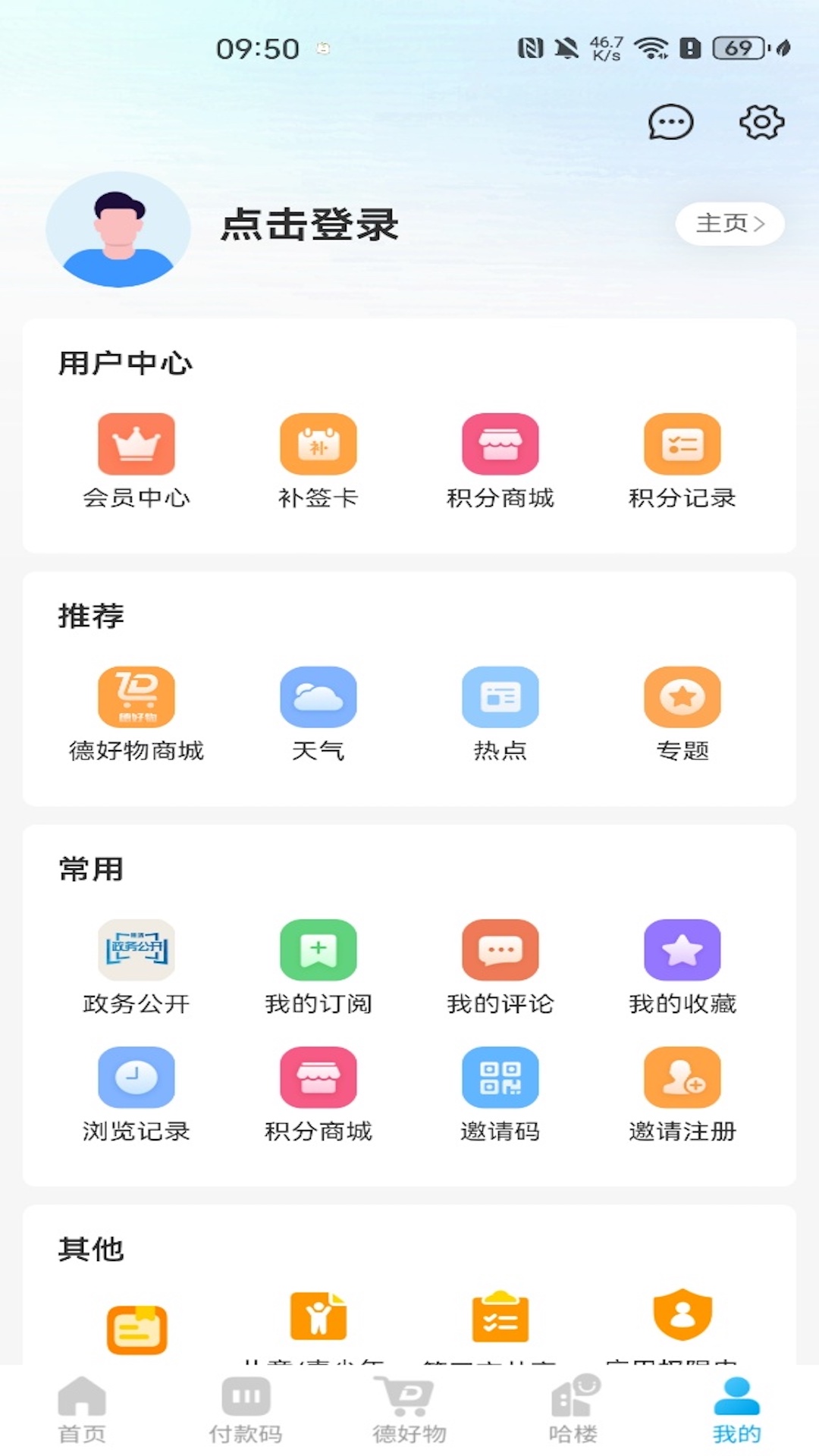Image resolution: width=819 pixels, height=1456 pixels.
Task: Open 政务公开 government disclosure
Action: click(x=136, y=949)
